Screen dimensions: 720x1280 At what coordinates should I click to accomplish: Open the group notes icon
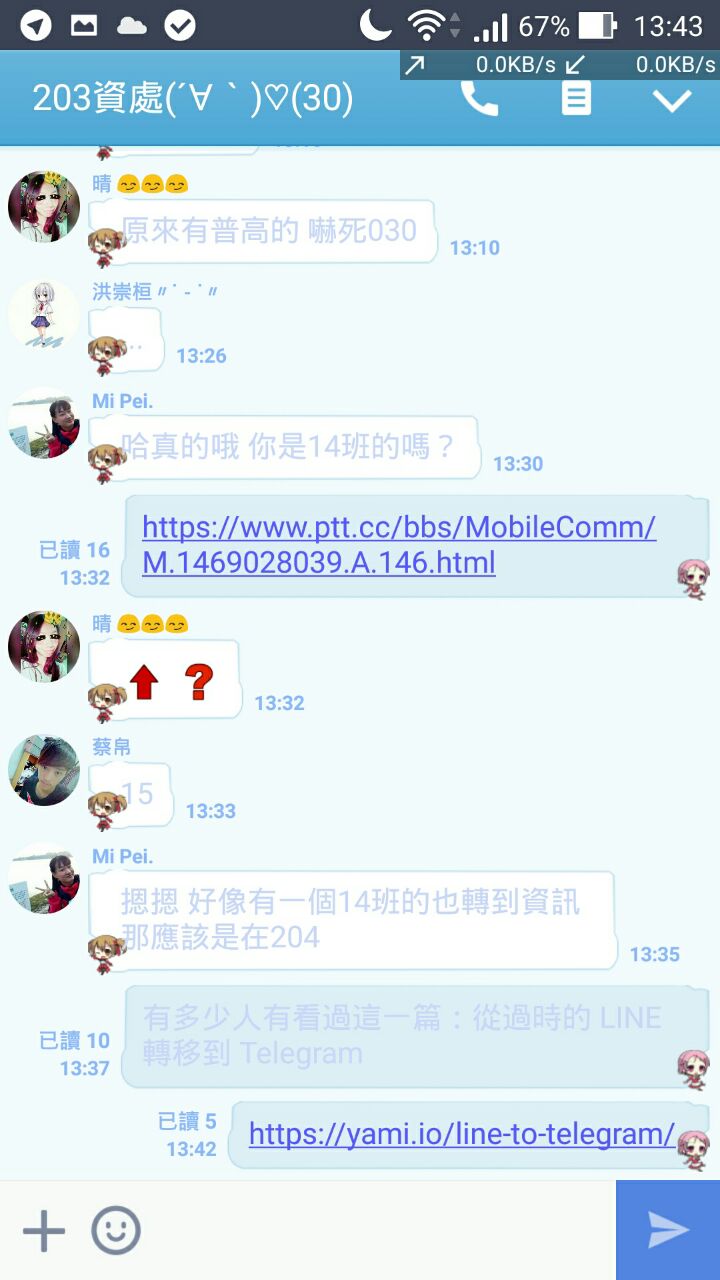click(x=576, y=98)
